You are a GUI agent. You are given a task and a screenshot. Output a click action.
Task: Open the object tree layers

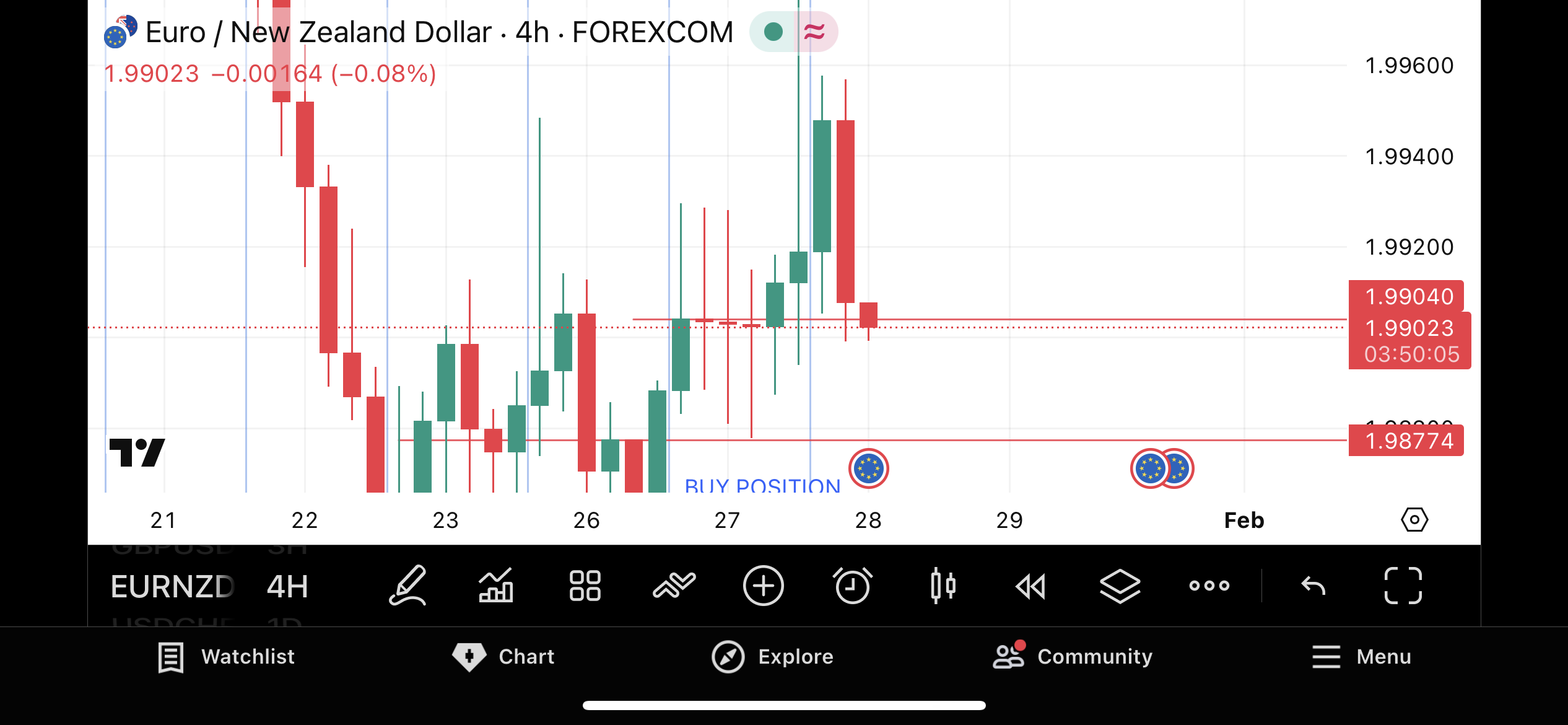click(x=1120, y=586)
